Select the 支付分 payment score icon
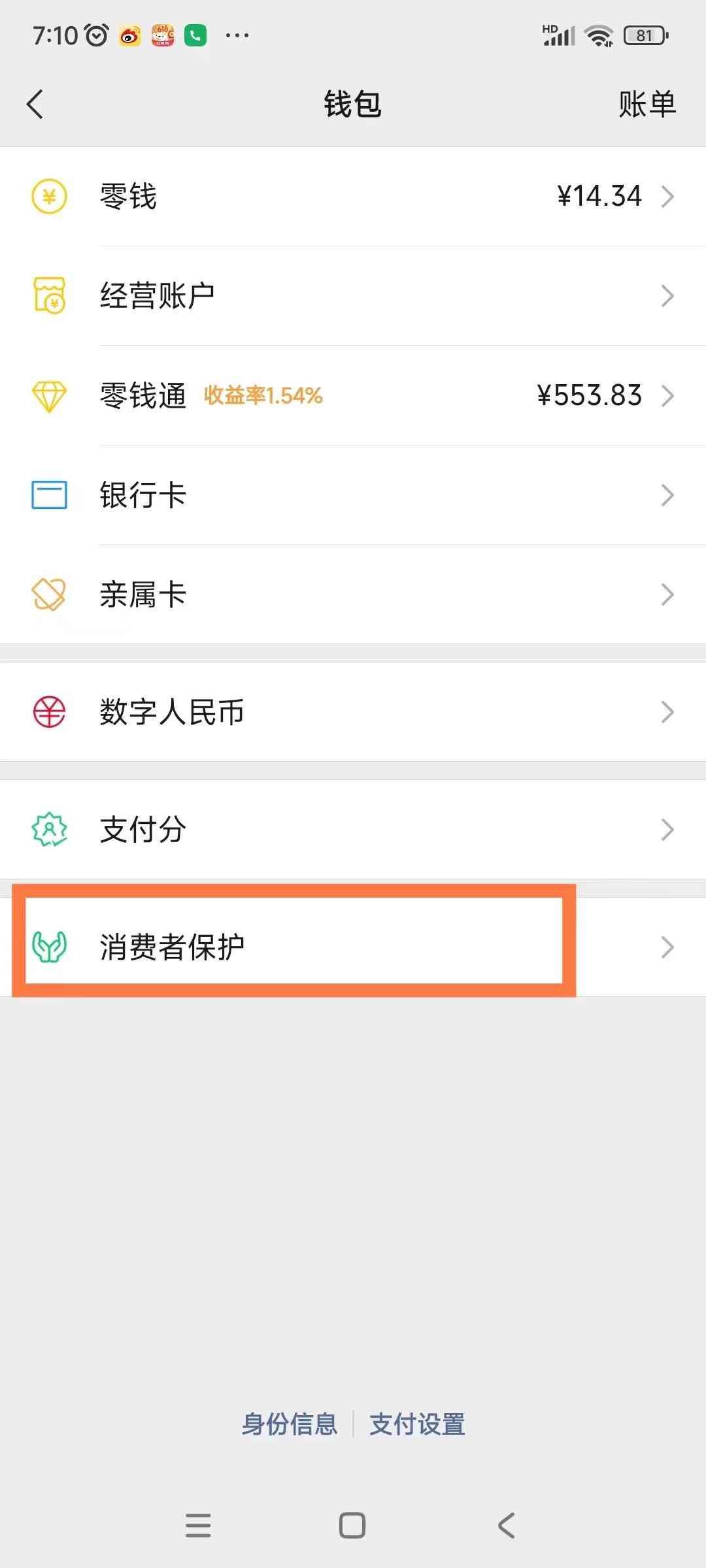706x1568 pixels. [50, 829]
